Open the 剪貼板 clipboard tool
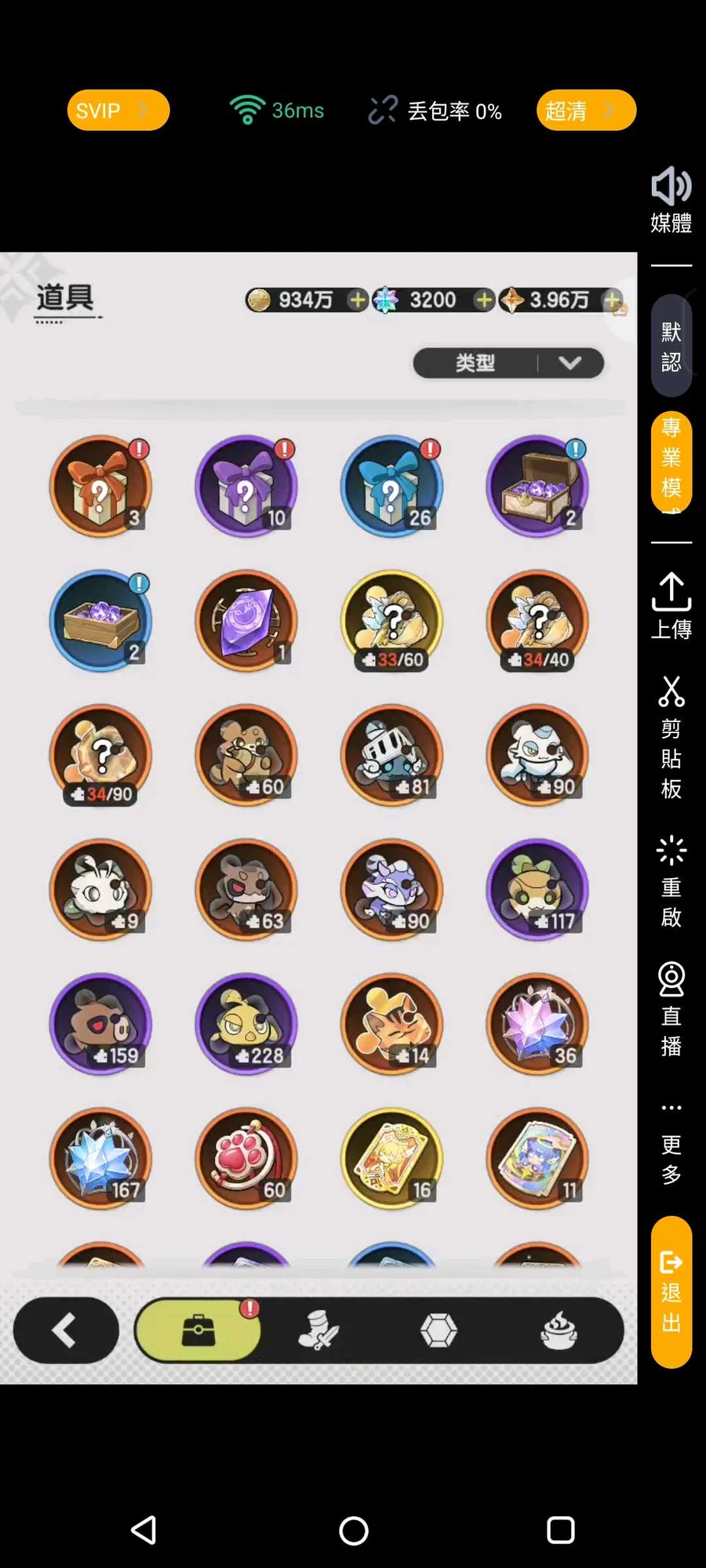This screenshot has width=706, height=1568. (671, 737)
